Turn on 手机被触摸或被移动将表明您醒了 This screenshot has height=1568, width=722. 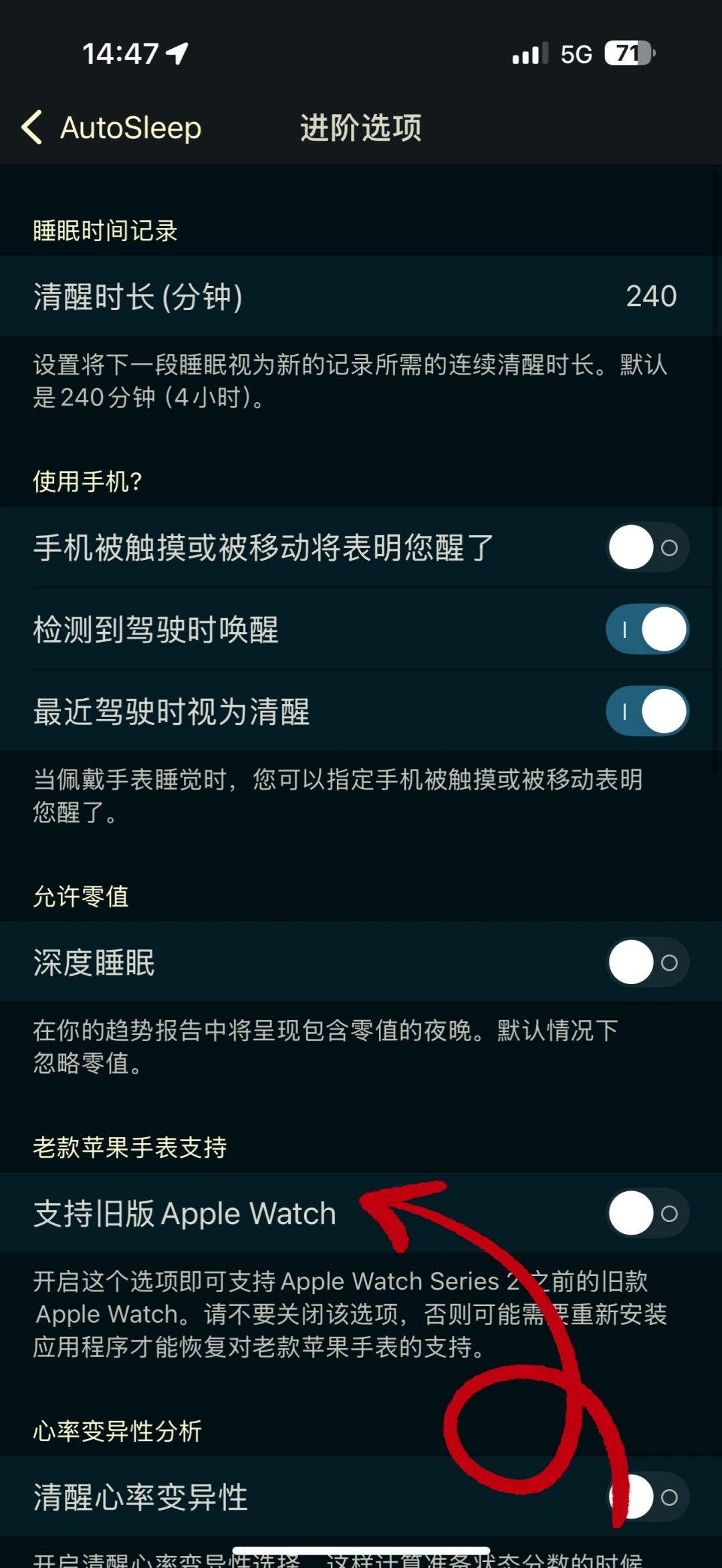click(645, 546)
